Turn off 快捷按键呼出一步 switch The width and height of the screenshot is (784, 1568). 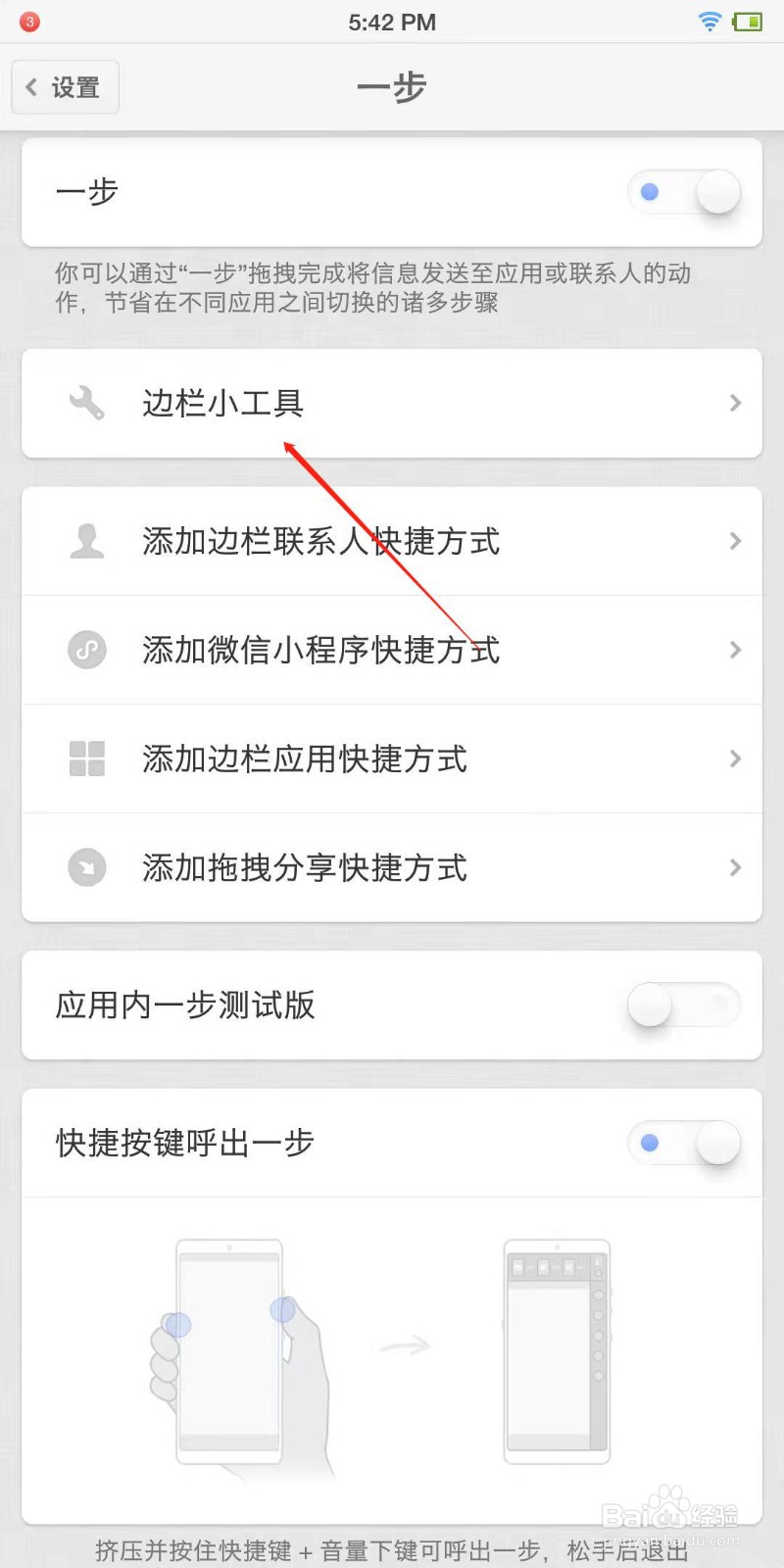684,1143
